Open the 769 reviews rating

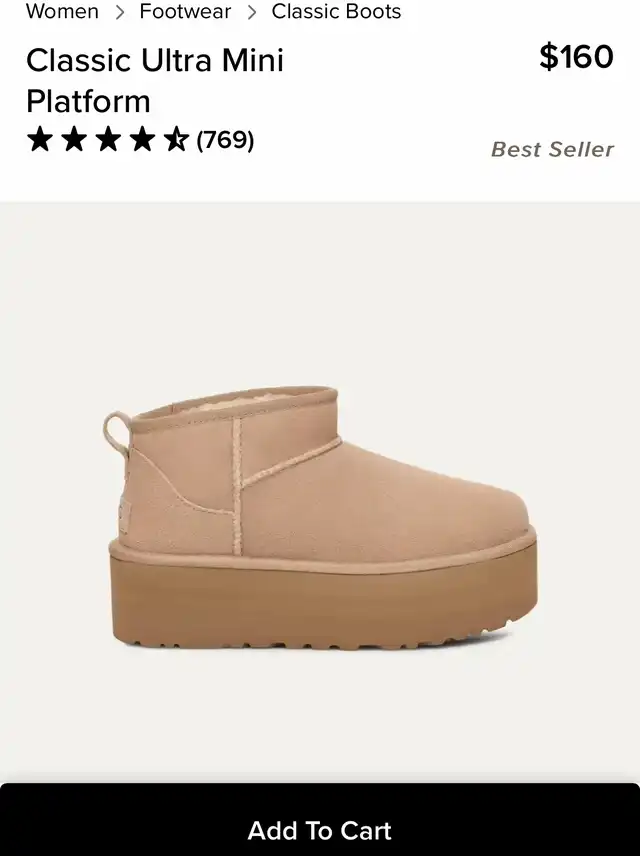pos(140,140)
